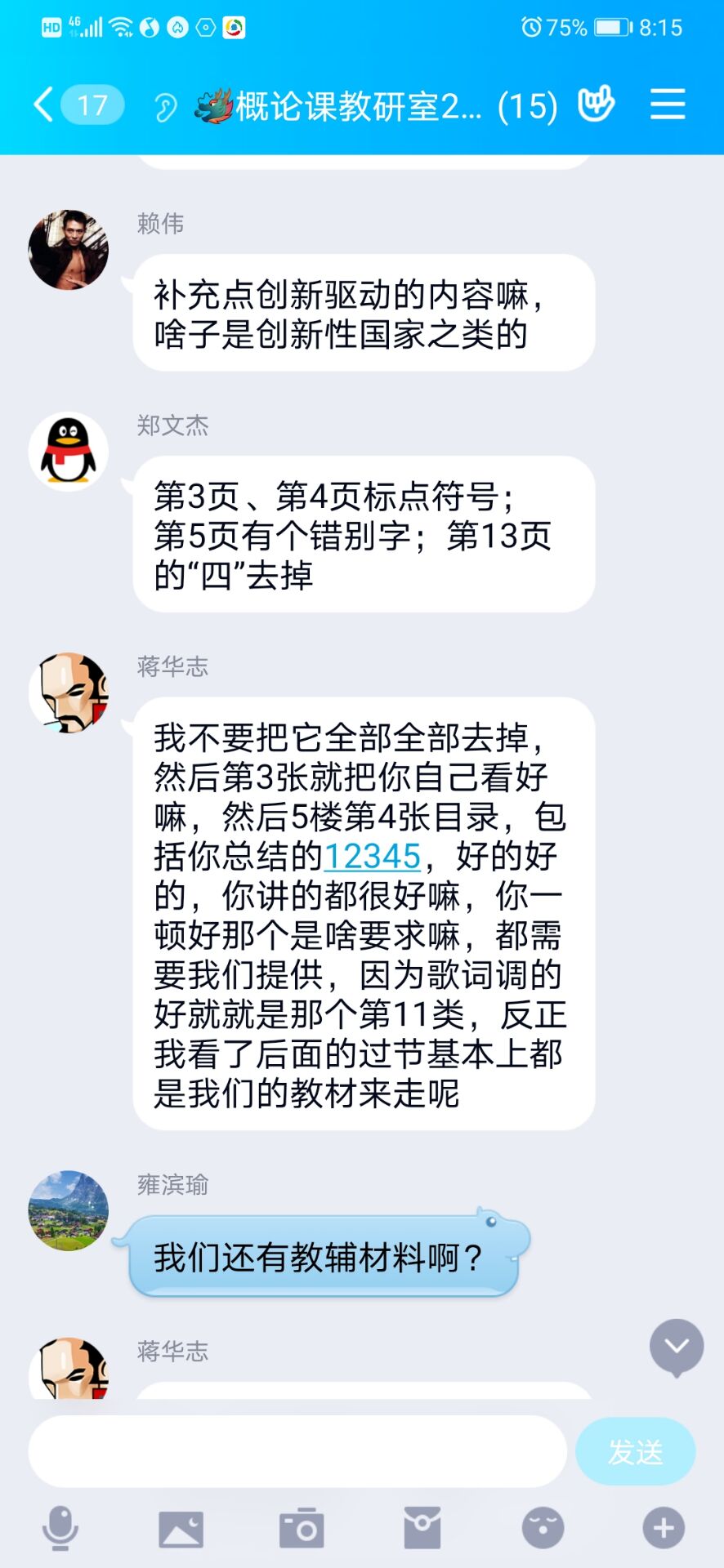724x1568 pixels.
Task: Open more options plus button
Action: (663, 1528)
